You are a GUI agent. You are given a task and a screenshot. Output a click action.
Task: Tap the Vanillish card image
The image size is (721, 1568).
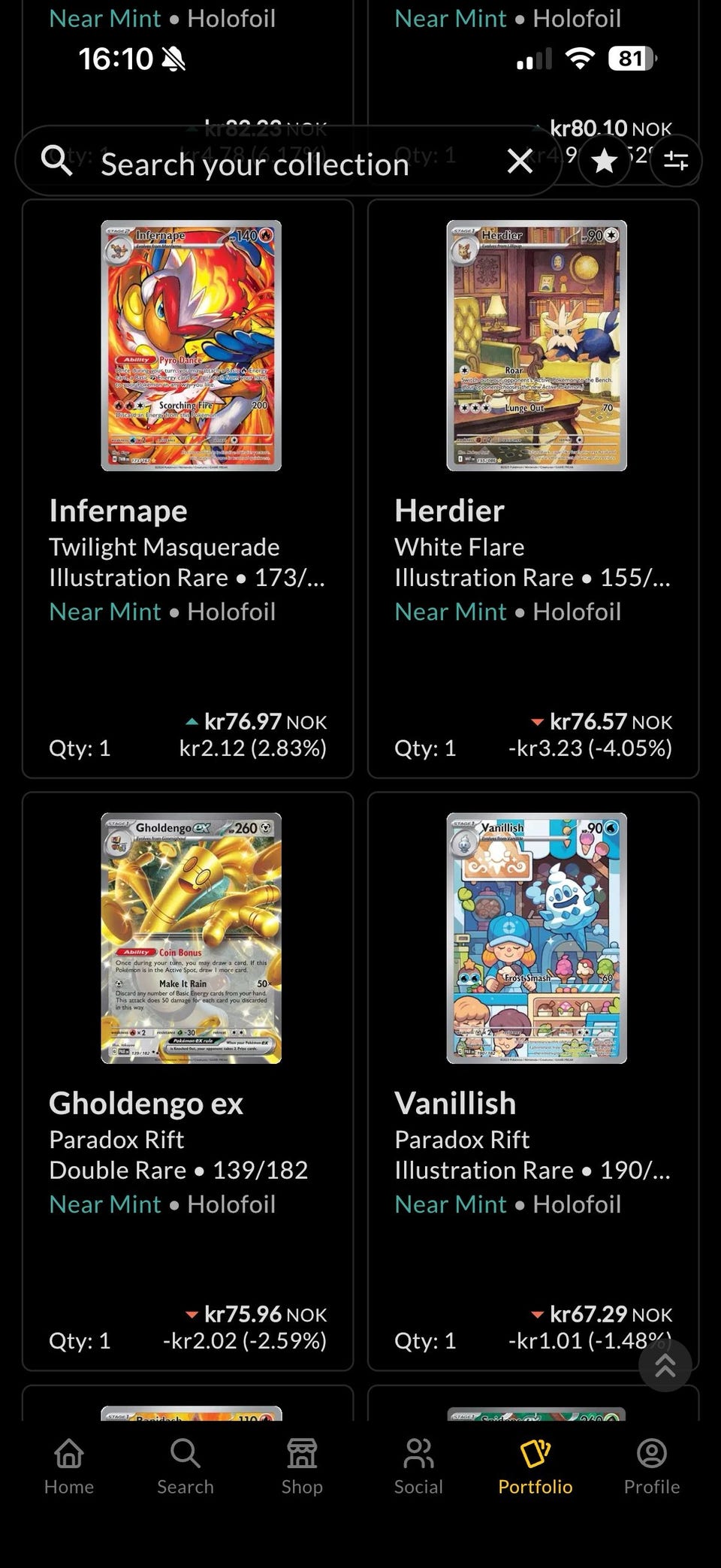click(x=535, y=938)
